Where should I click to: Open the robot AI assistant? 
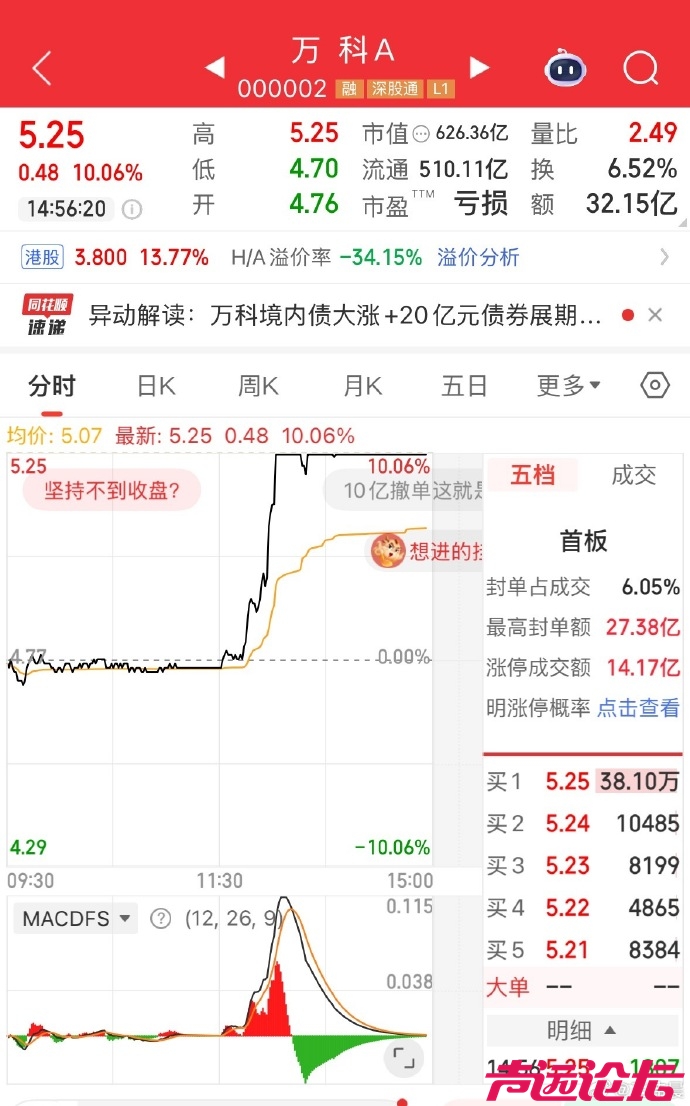pos(565,69)
